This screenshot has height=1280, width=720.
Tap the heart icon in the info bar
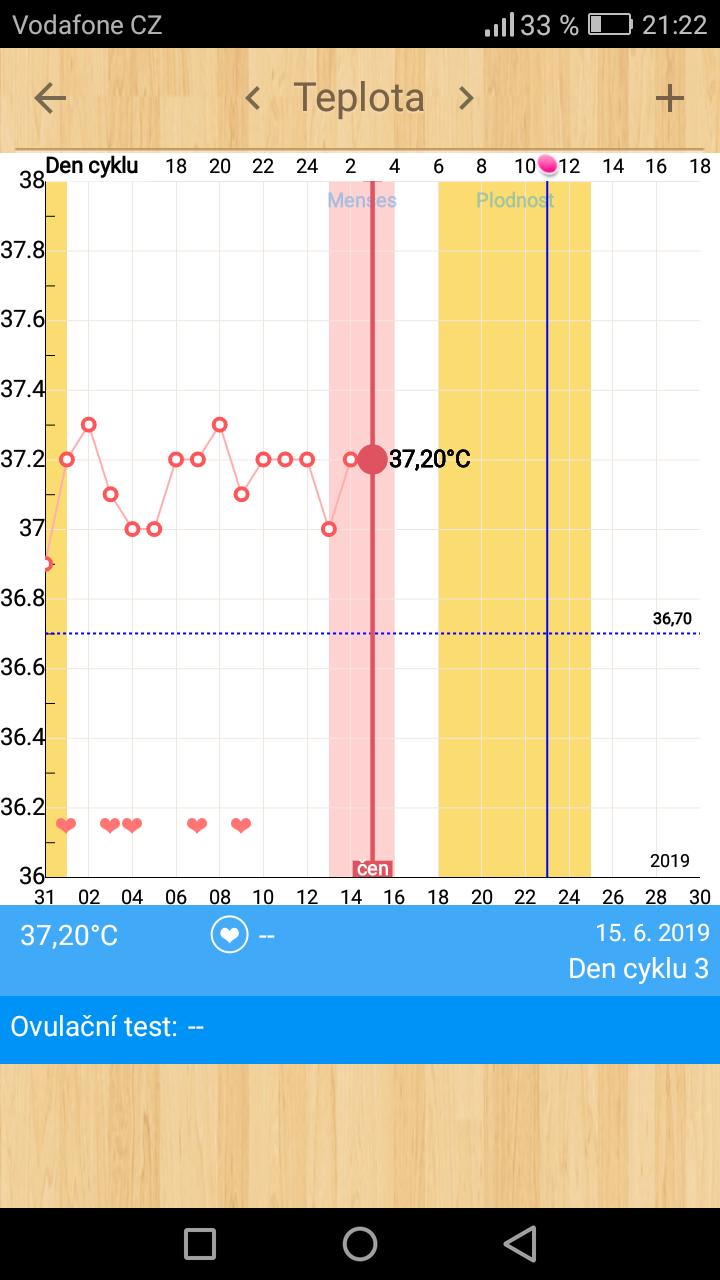[x=229, y=935]
